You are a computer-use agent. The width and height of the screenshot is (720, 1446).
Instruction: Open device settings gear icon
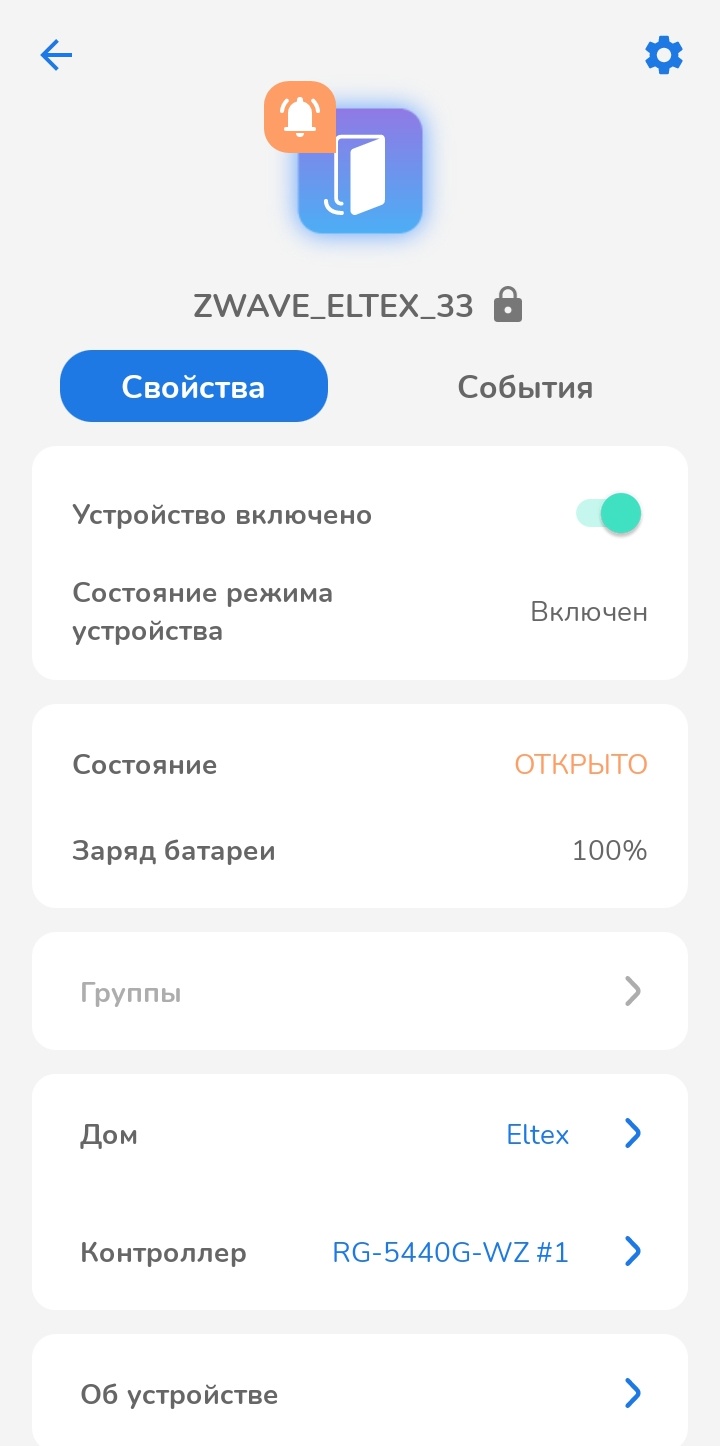point(664,55)
